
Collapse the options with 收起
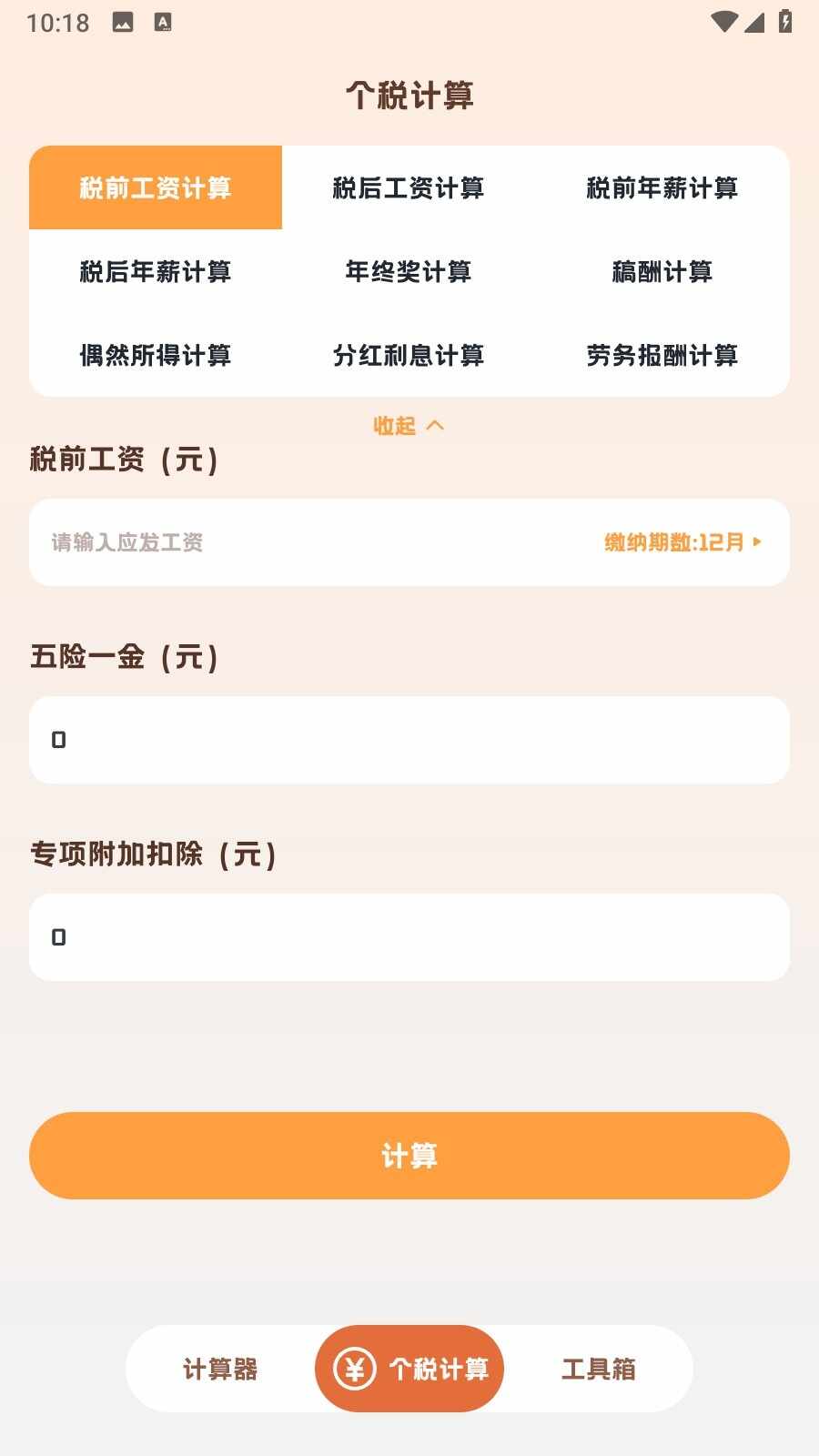pyautogui.click(x=409, y=425)
